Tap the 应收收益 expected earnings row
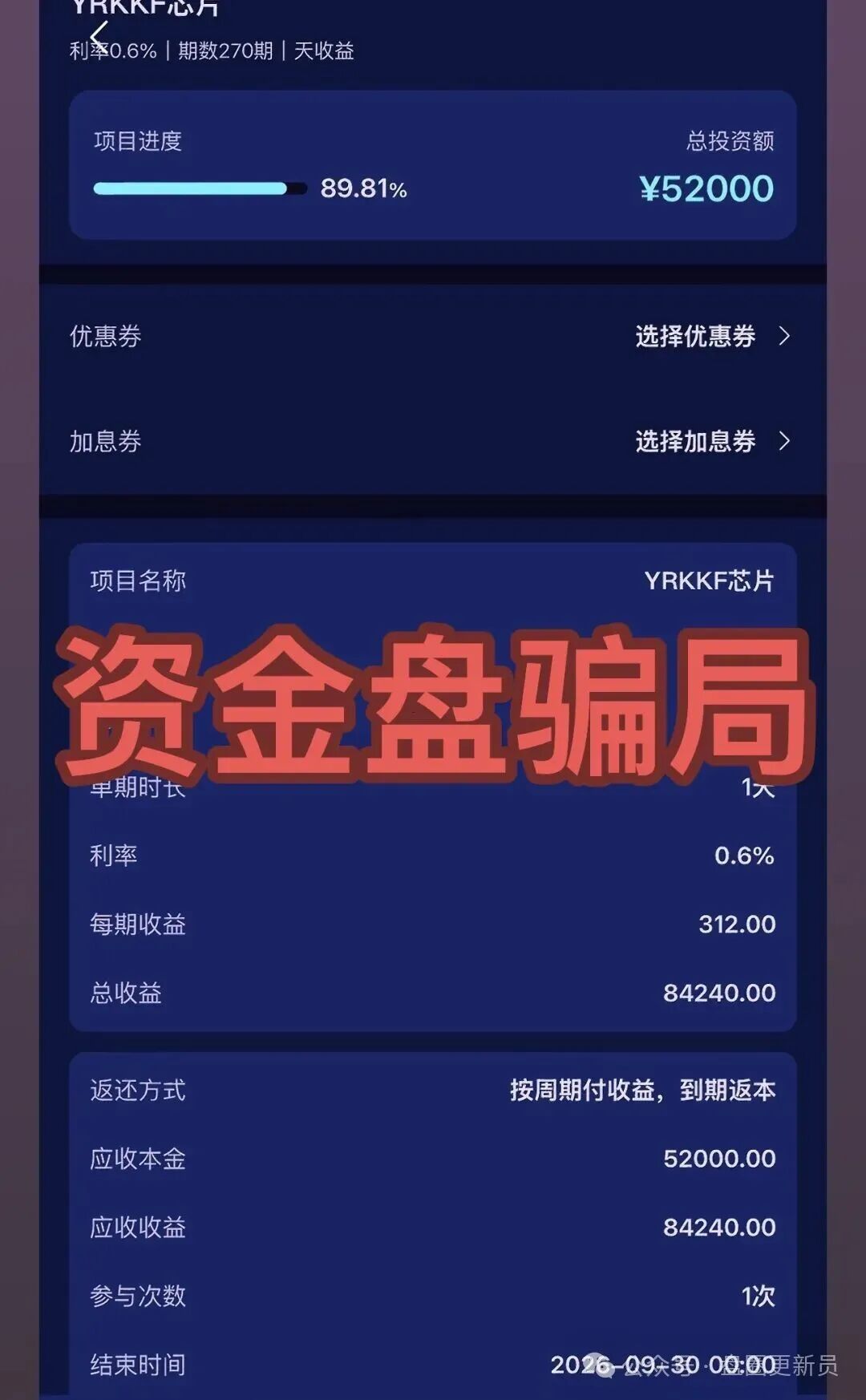866x1400 pixels. [x=433, y=1227]
